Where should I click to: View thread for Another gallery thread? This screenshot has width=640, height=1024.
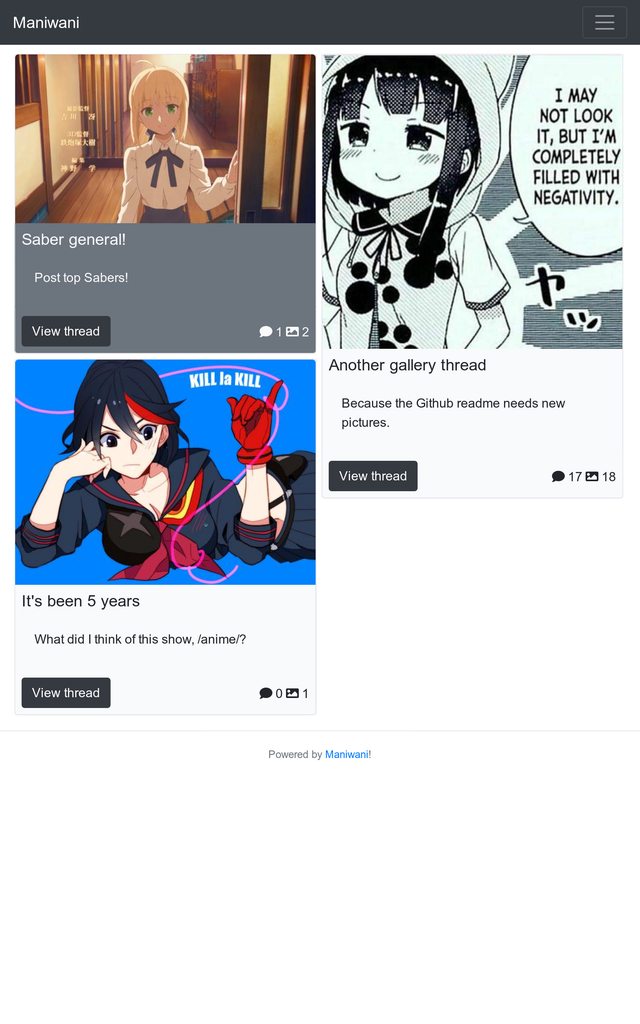click(372, 476)
